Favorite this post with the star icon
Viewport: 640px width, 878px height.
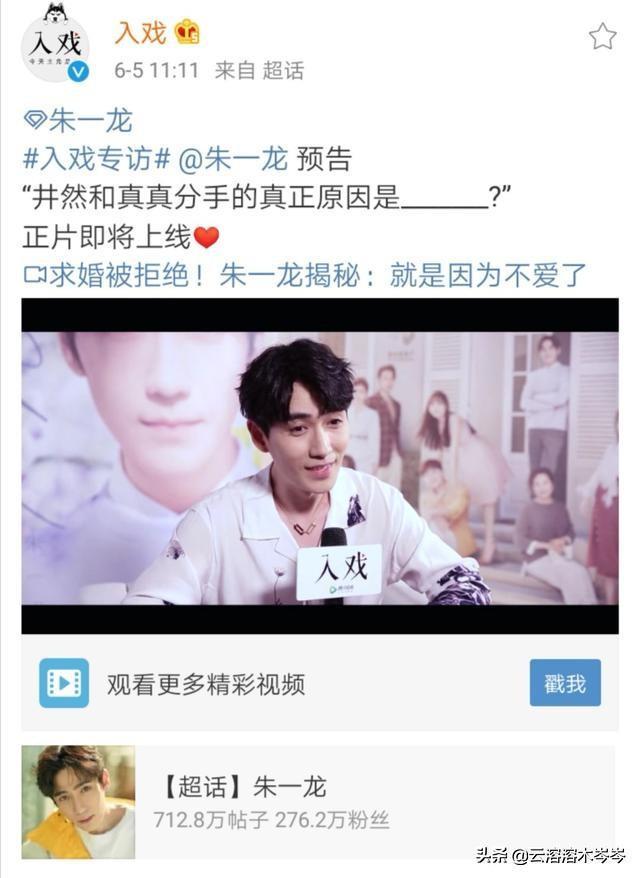[x=602, y=37]
